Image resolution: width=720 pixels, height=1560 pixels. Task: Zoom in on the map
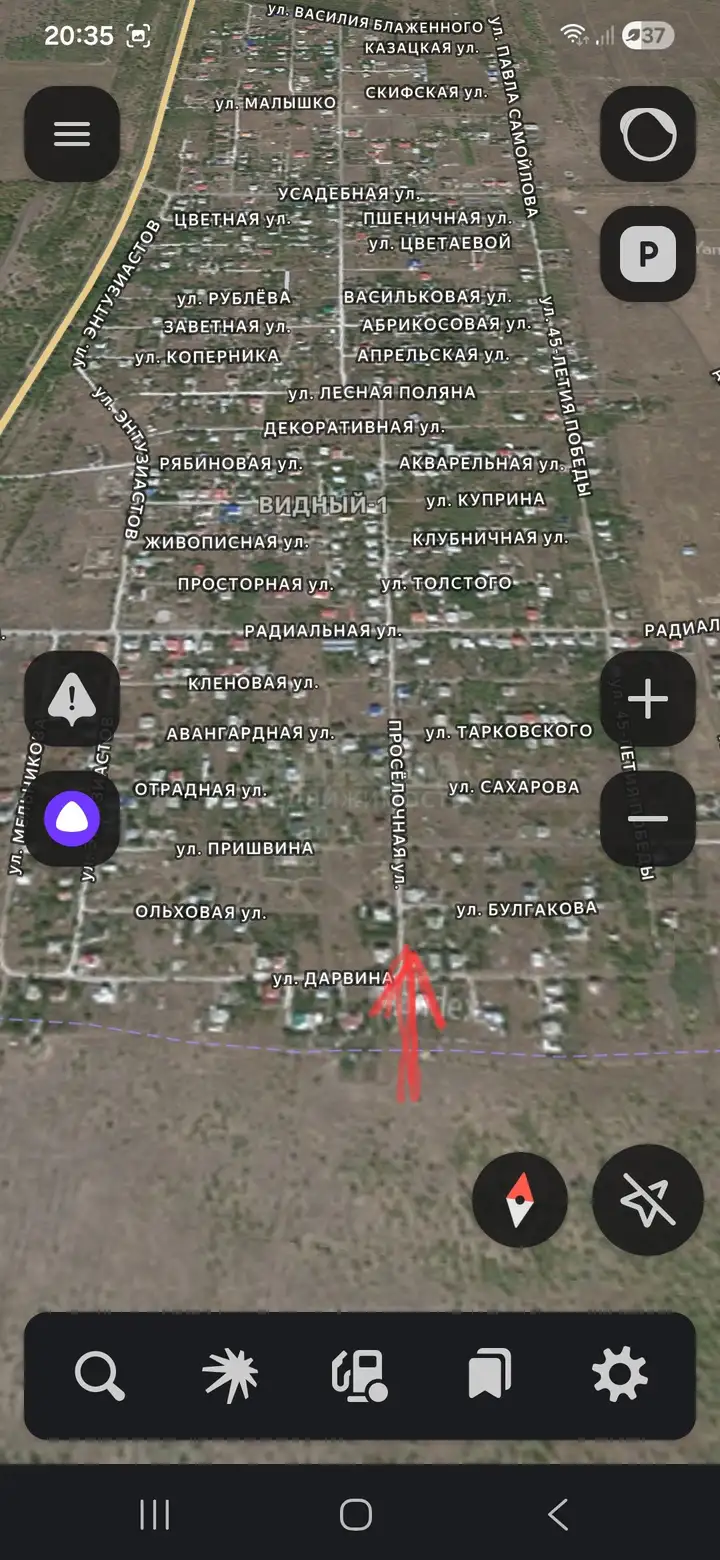tap(648, 698)
